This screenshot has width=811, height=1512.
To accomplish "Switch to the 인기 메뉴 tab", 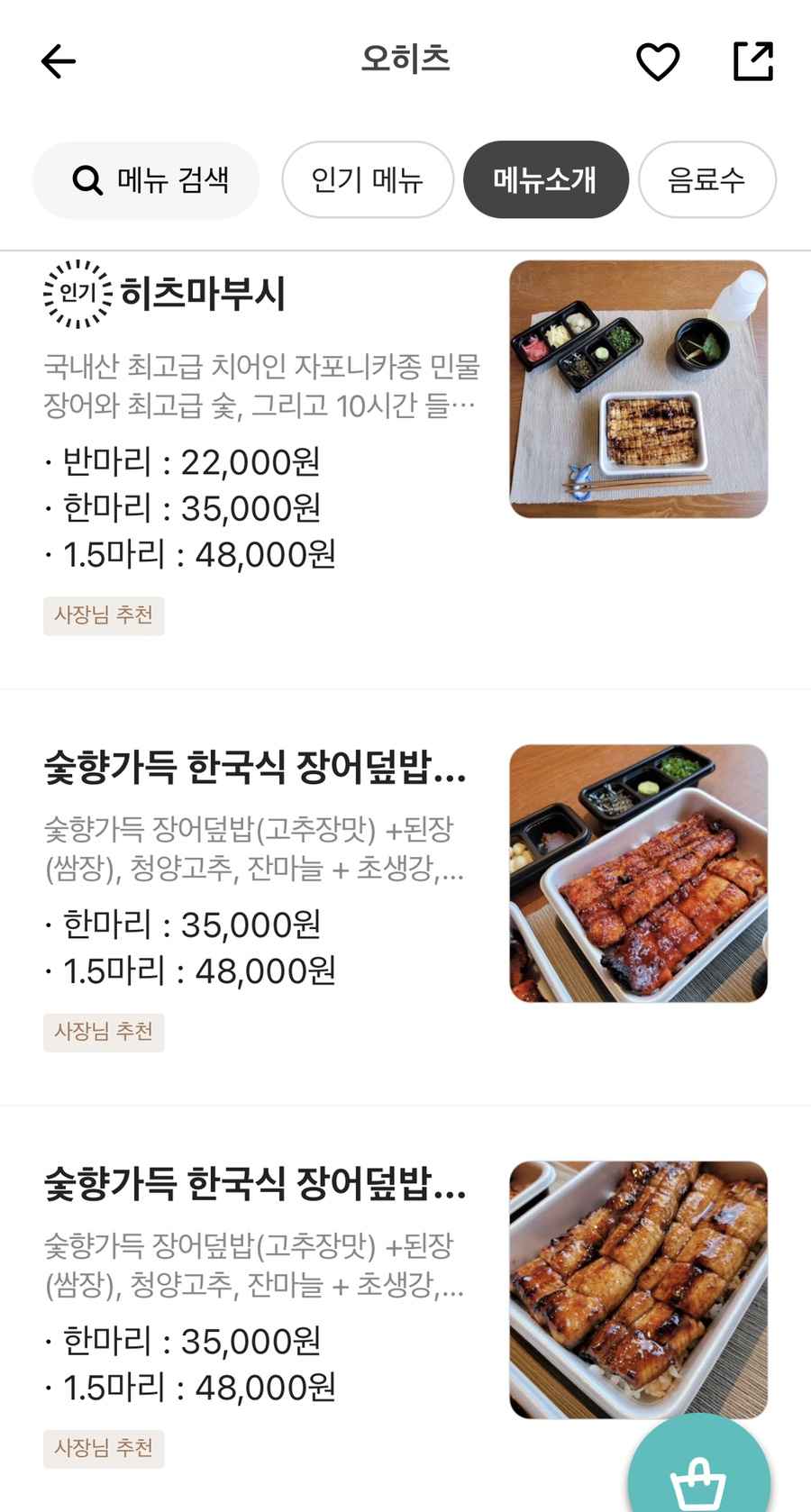I will pyautogui.click(x=367, y=180).
